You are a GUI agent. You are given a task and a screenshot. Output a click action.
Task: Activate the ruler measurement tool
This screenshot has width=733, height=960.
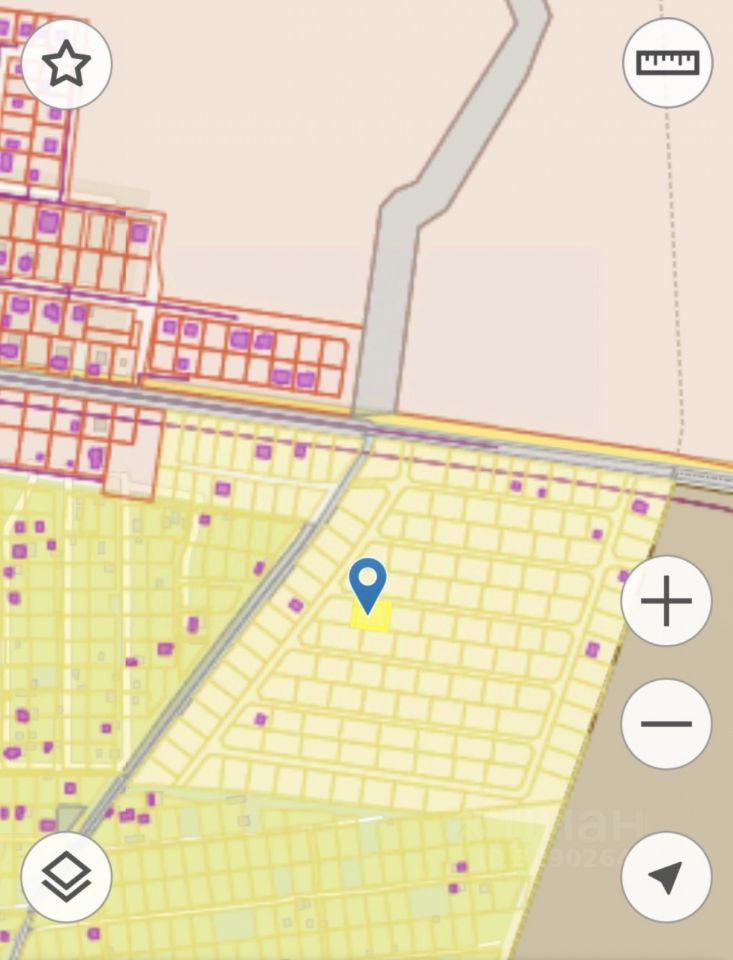point(667,62)
